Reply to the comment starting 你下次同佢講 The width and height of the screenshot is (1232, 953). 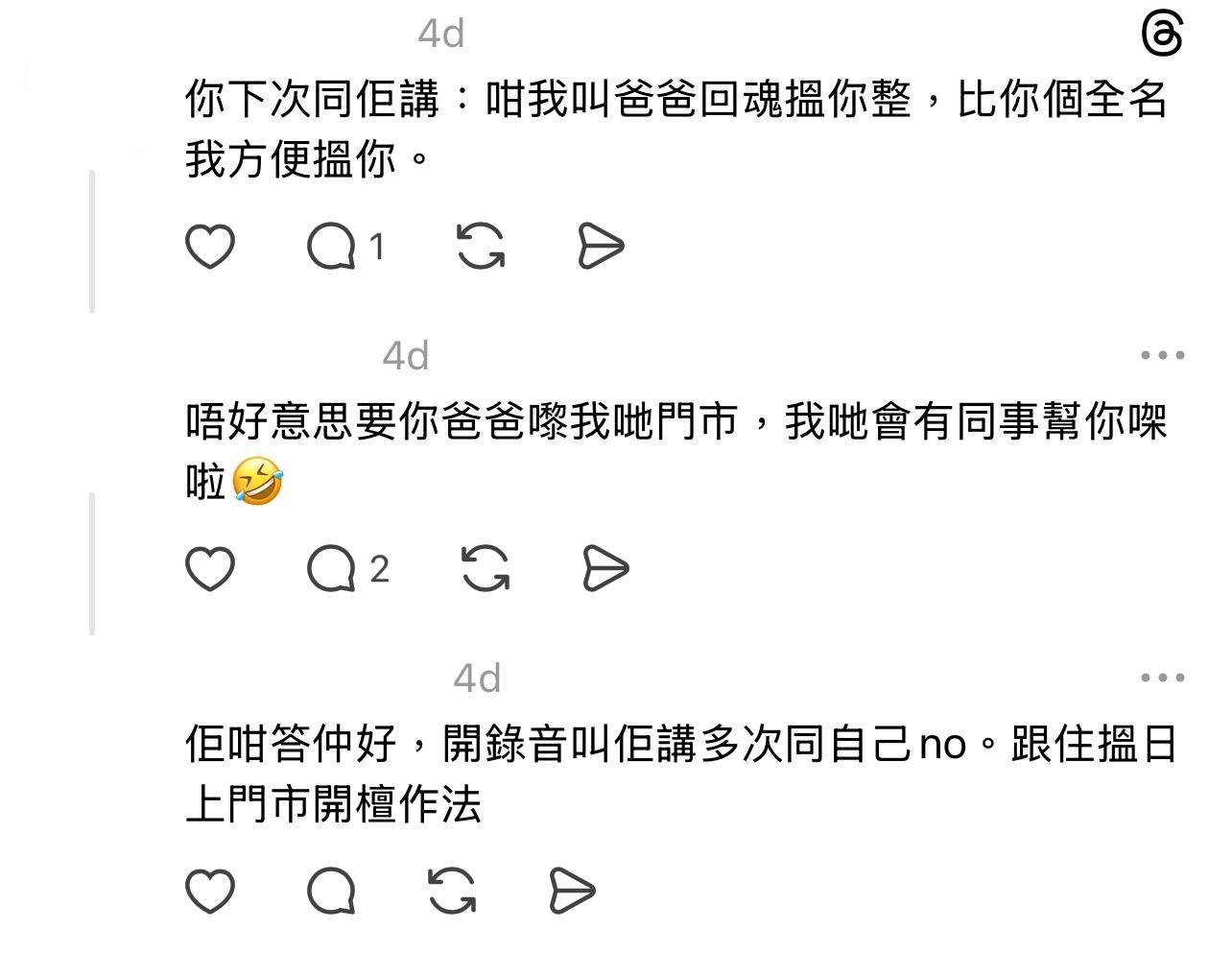pos(332,247)
